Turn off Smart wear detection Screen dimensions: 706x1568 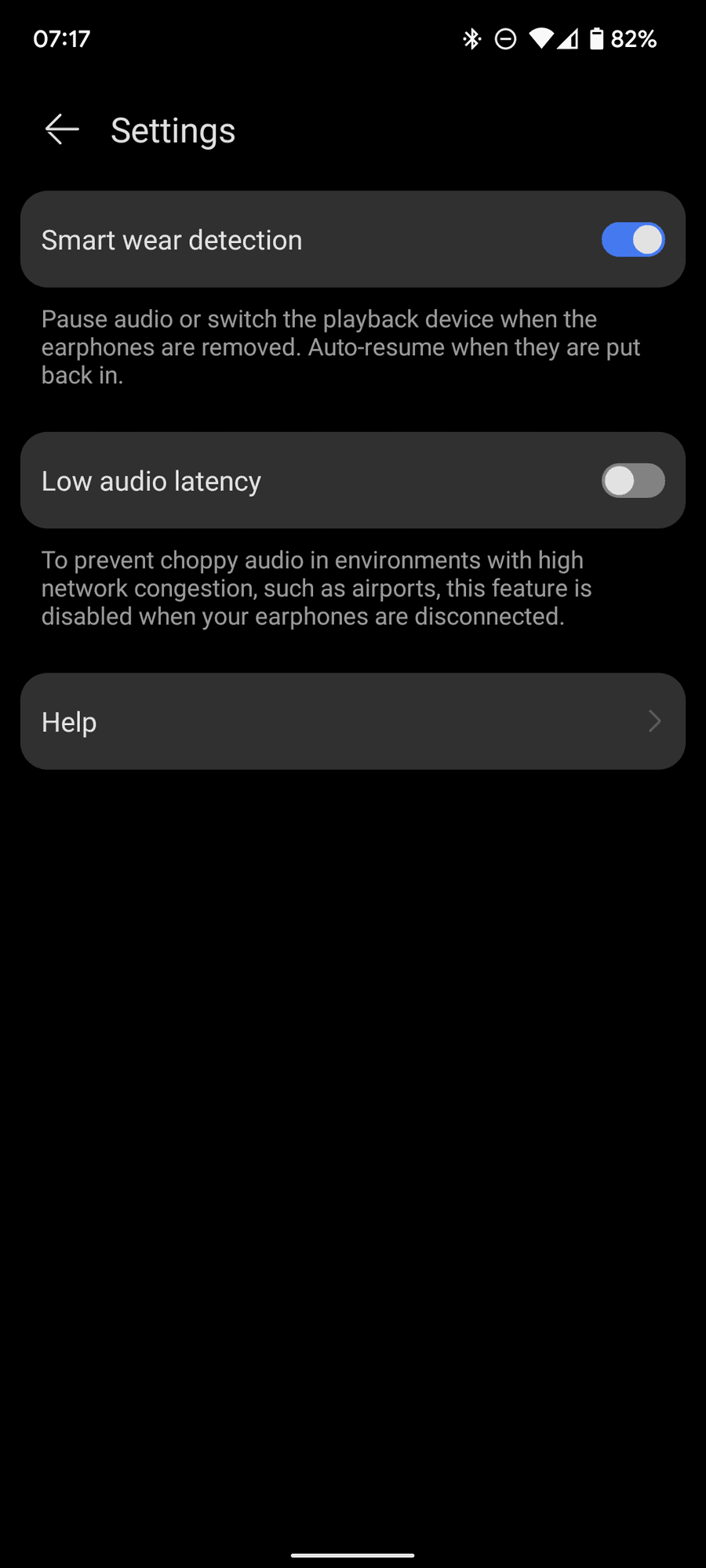pos(632,240)
